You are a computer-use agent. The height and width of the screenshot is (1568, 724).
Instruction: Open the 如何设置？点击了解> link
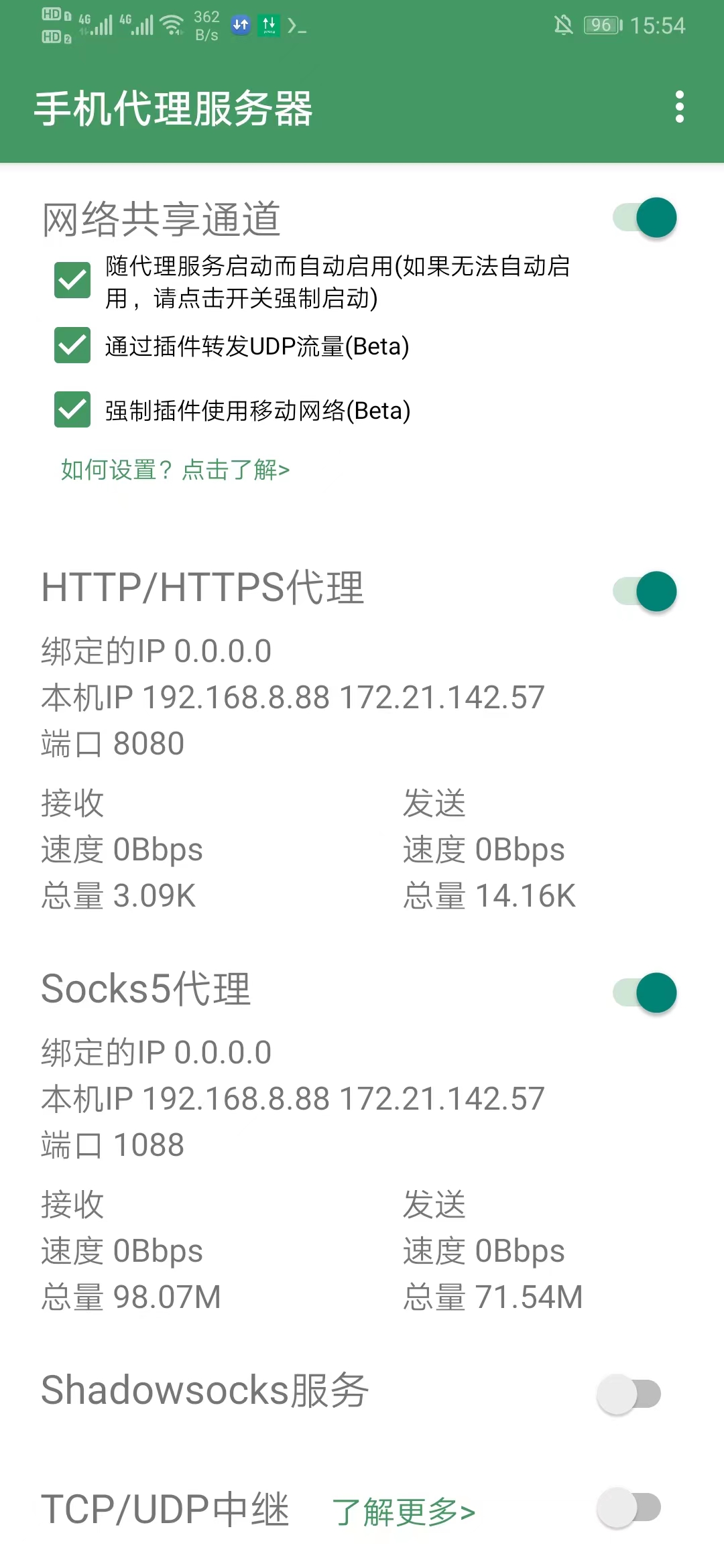click(x=176, y=470)
